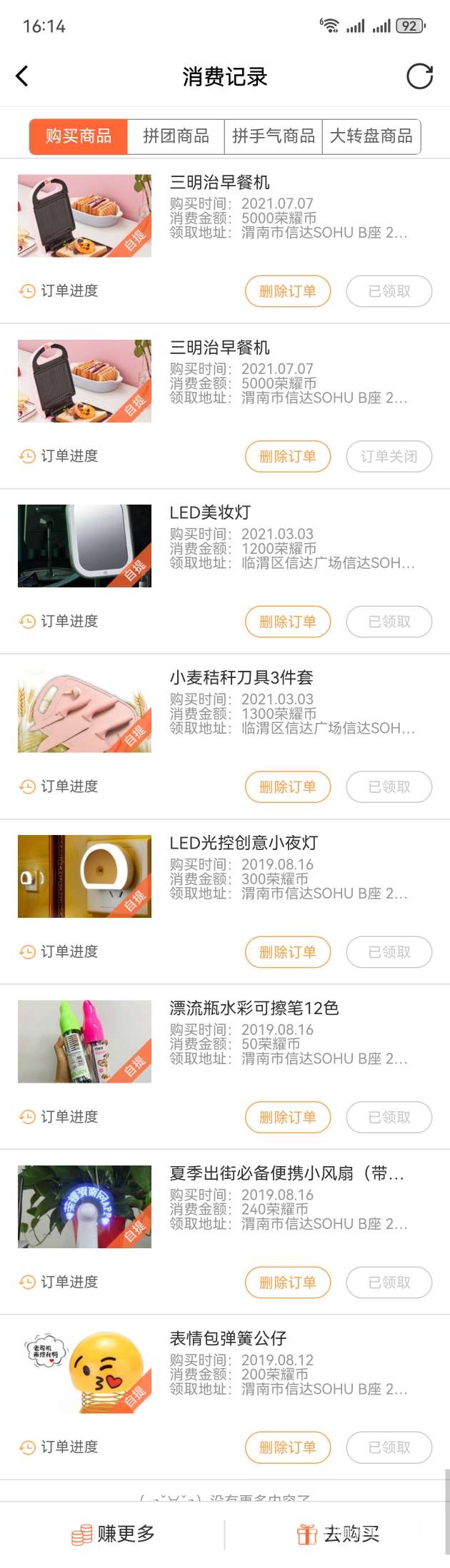Tap 去购买 to go shopping
This screenshot has height=1568, width=450.
click(338, 1534)
